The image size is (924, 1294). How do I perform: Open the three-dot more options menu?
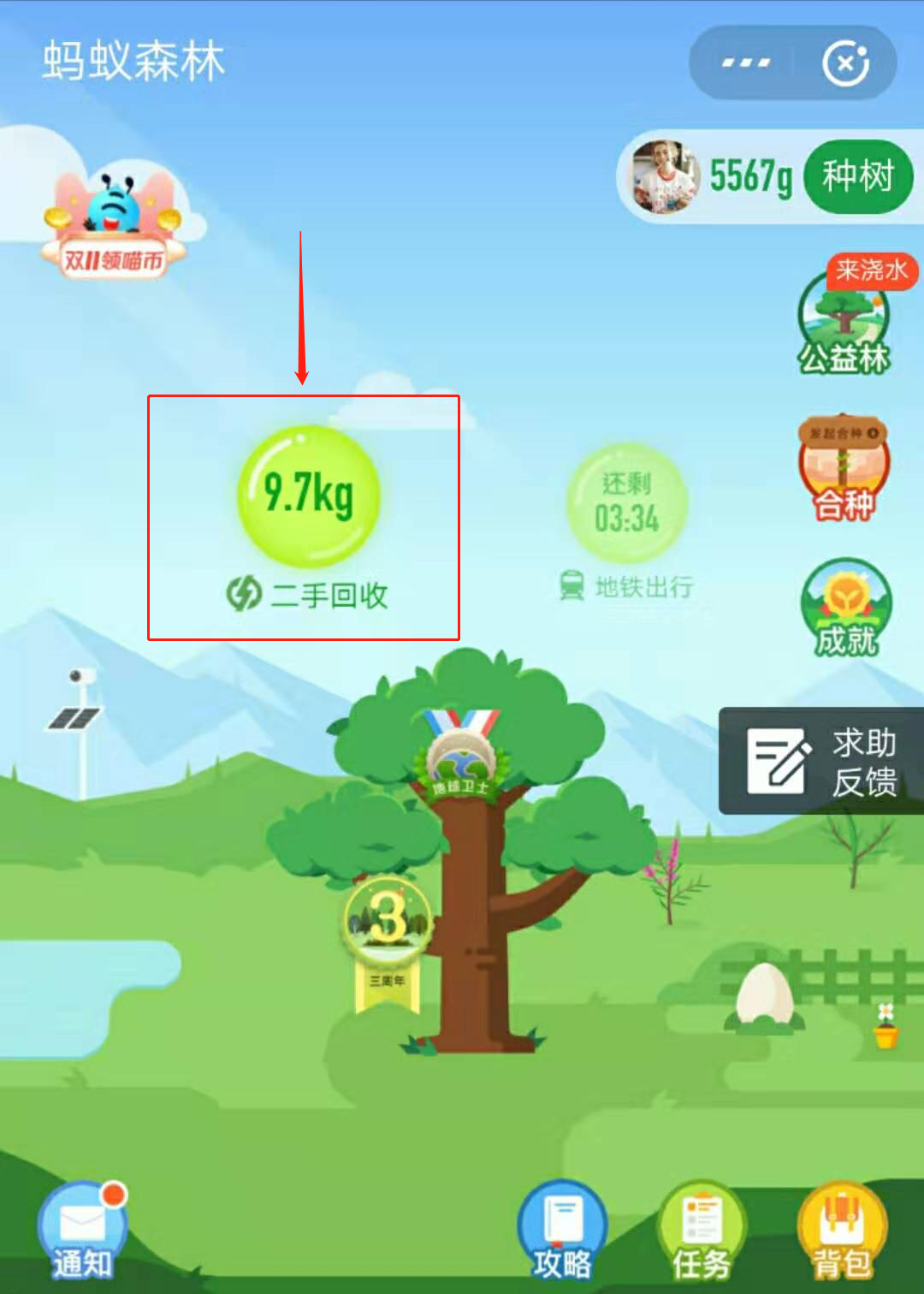point(745,62)
